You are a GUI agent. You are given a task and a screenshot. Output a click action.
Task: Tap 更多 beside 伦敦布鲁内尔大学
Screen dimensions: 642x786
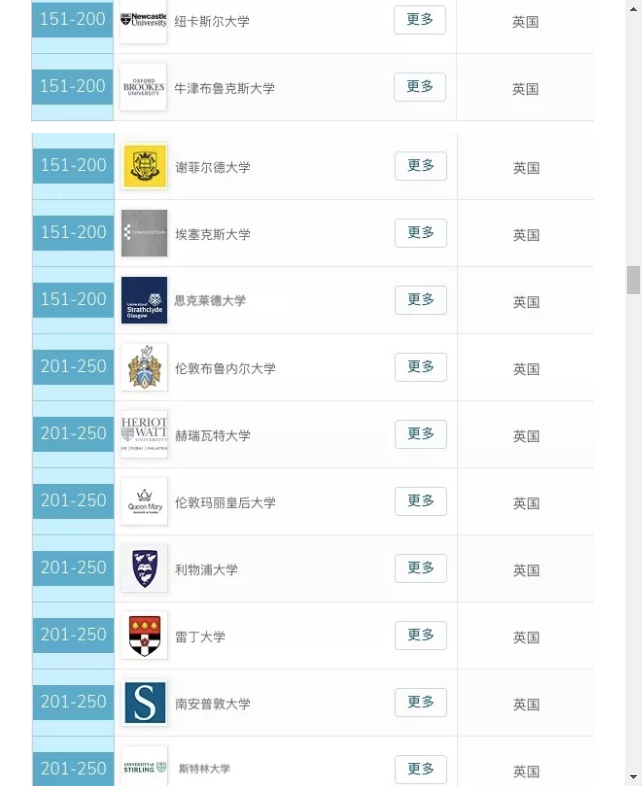[420, 367]
